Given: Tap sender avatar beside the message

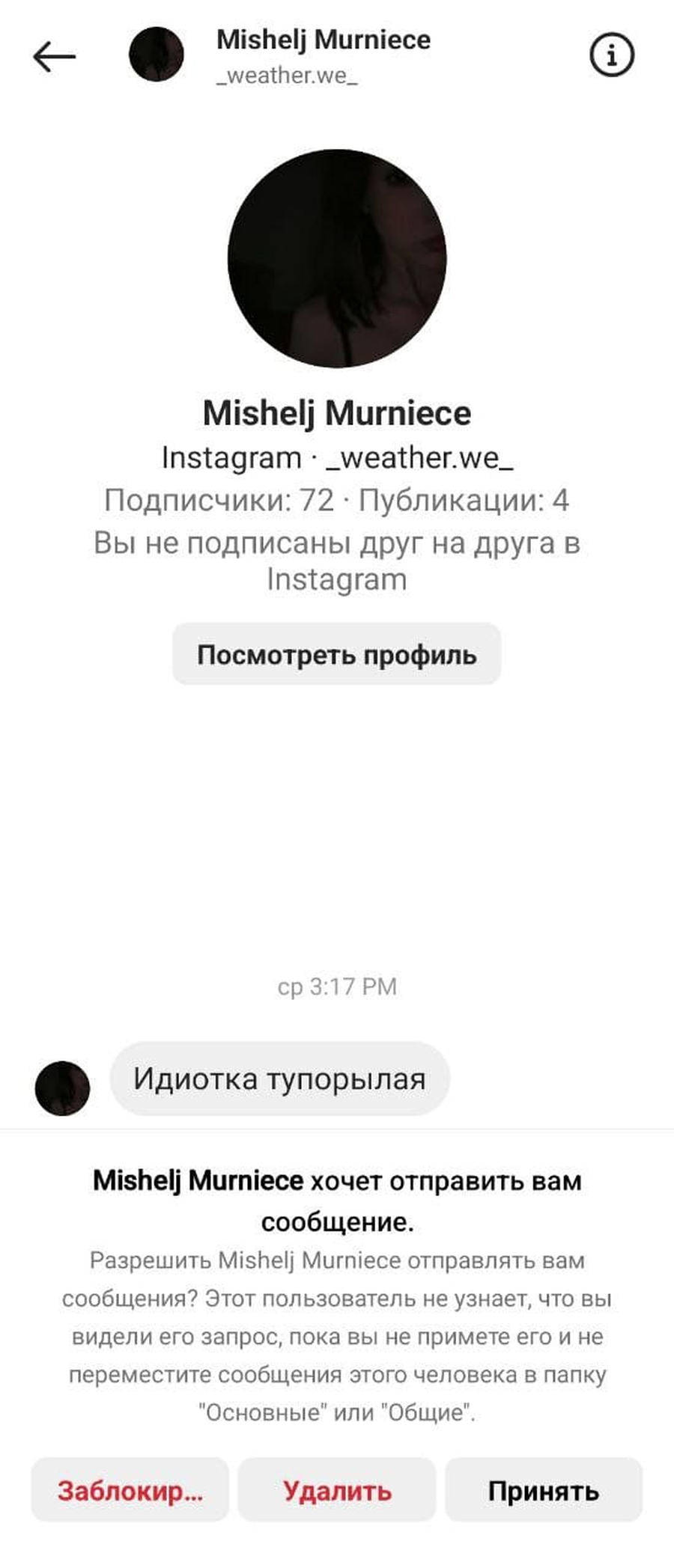Looking at the screenshot, I should pos(62,1087).
